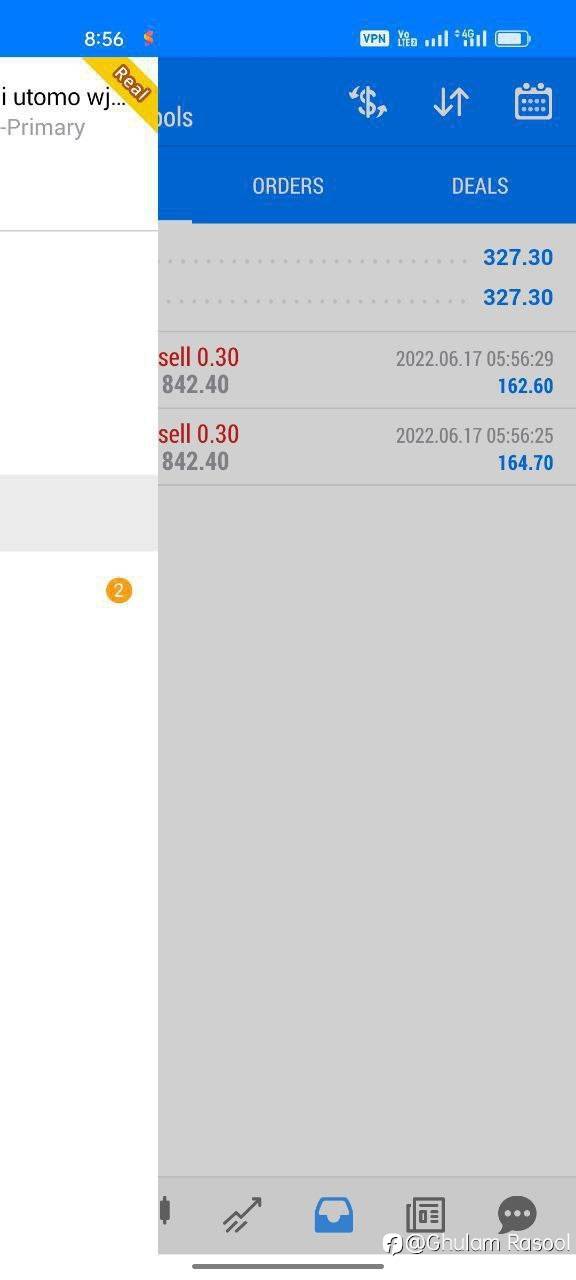This screenshot has height=1280, width=576.
Task: Go to the Trade section in bottom bar
Action: pos(242,1214)
